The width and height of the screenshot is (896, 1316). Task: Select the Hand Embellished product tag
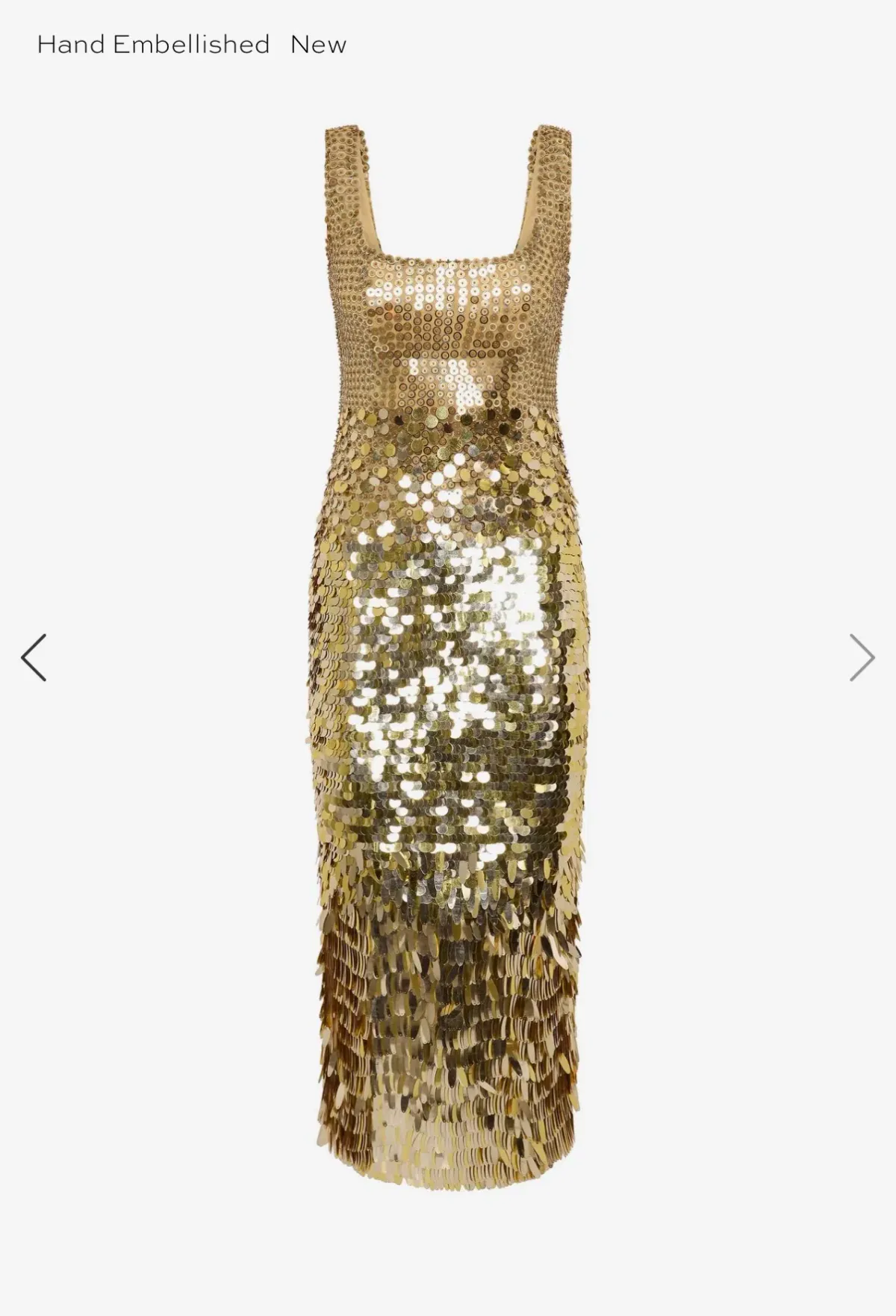(153, 43)
